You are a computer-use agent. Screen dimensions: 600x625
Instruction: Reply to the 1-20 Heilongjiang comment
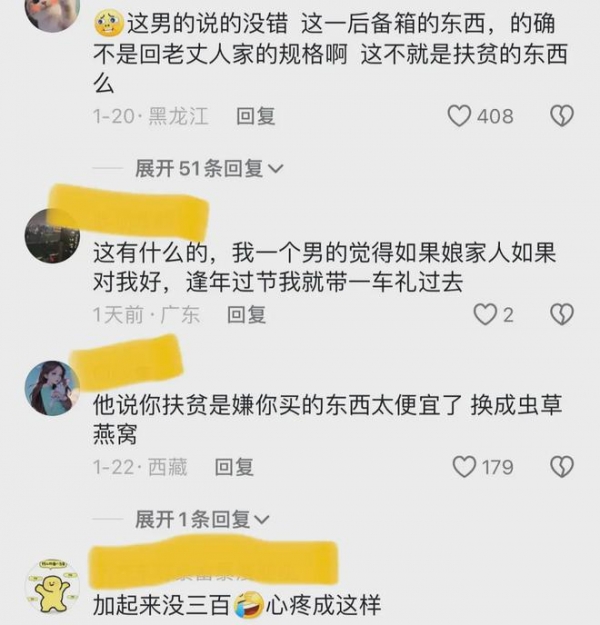[255, 116]
